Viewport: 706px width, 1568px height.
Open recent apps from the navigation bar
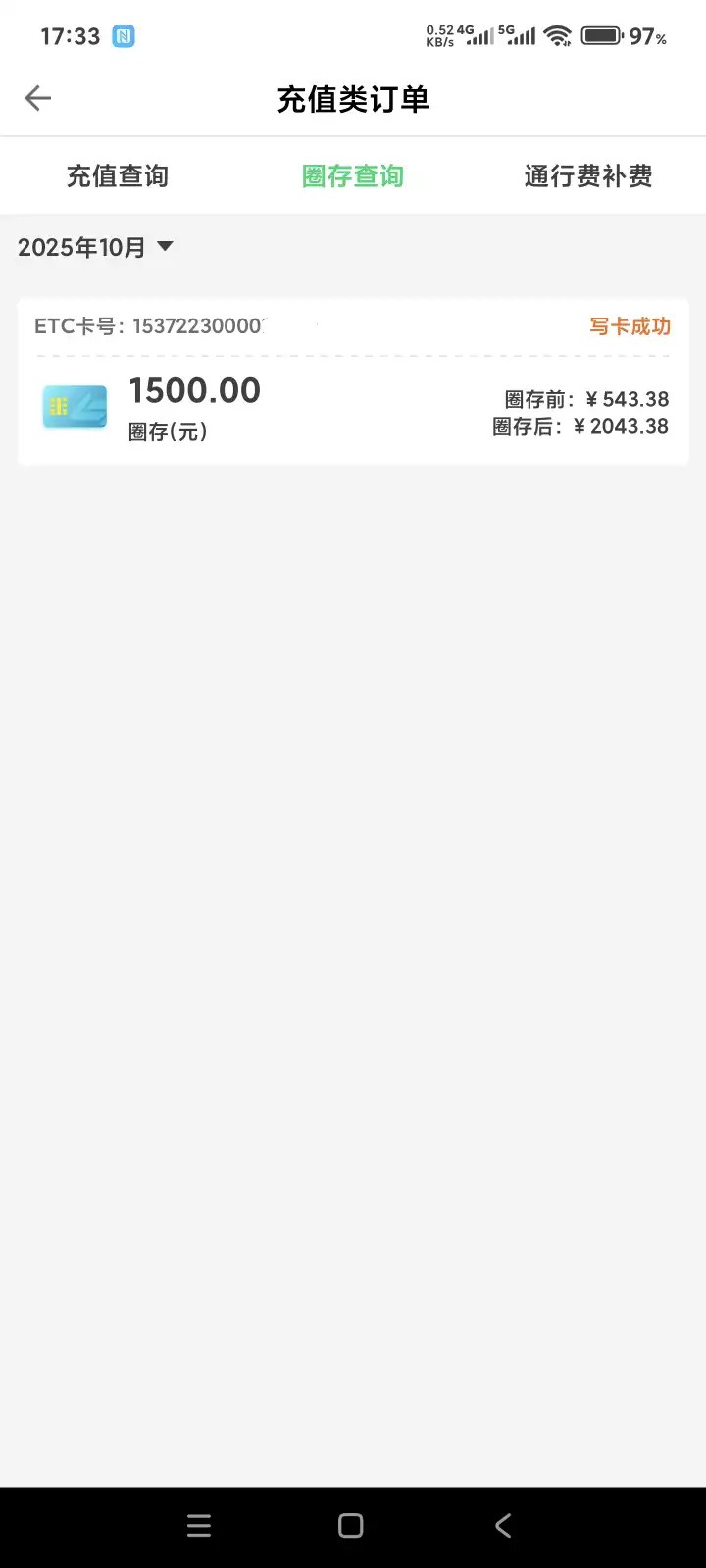click(199, 1526)
